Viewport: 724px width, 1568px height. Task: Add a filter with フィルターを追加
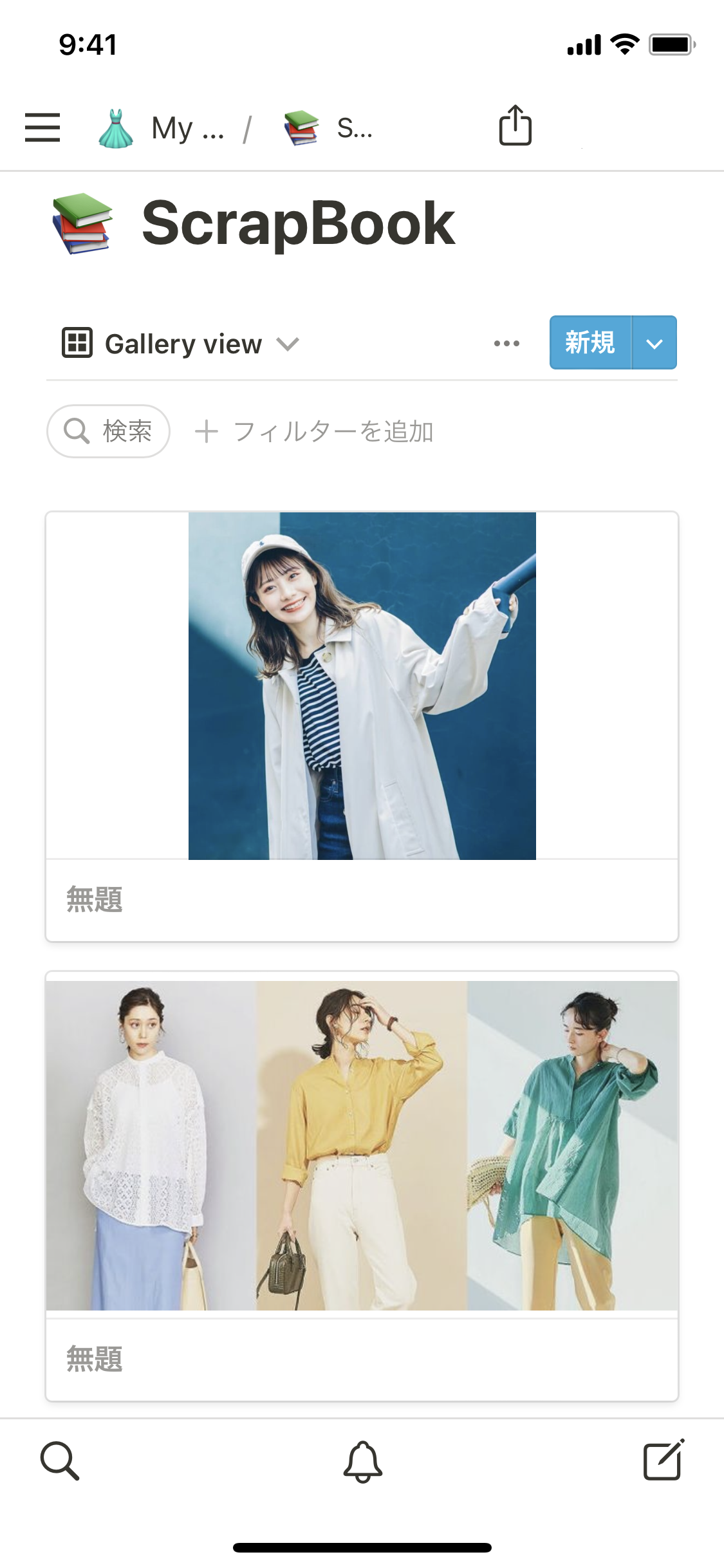pyautogui.click(x=315, y=431)
